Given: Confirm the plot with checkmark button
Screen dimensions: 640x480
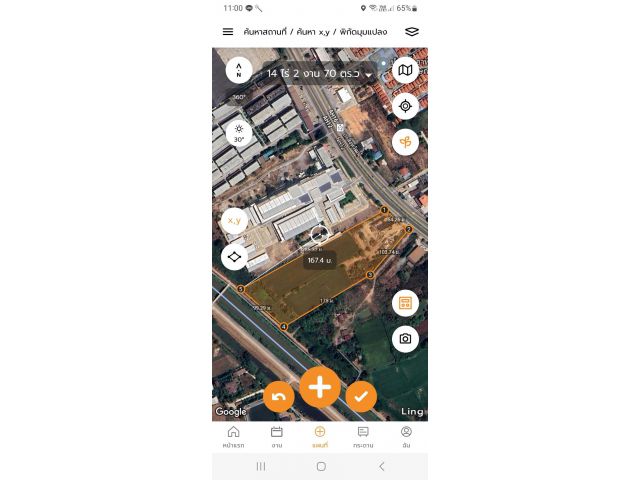Looking at the screenshot, I should [361, 397].
